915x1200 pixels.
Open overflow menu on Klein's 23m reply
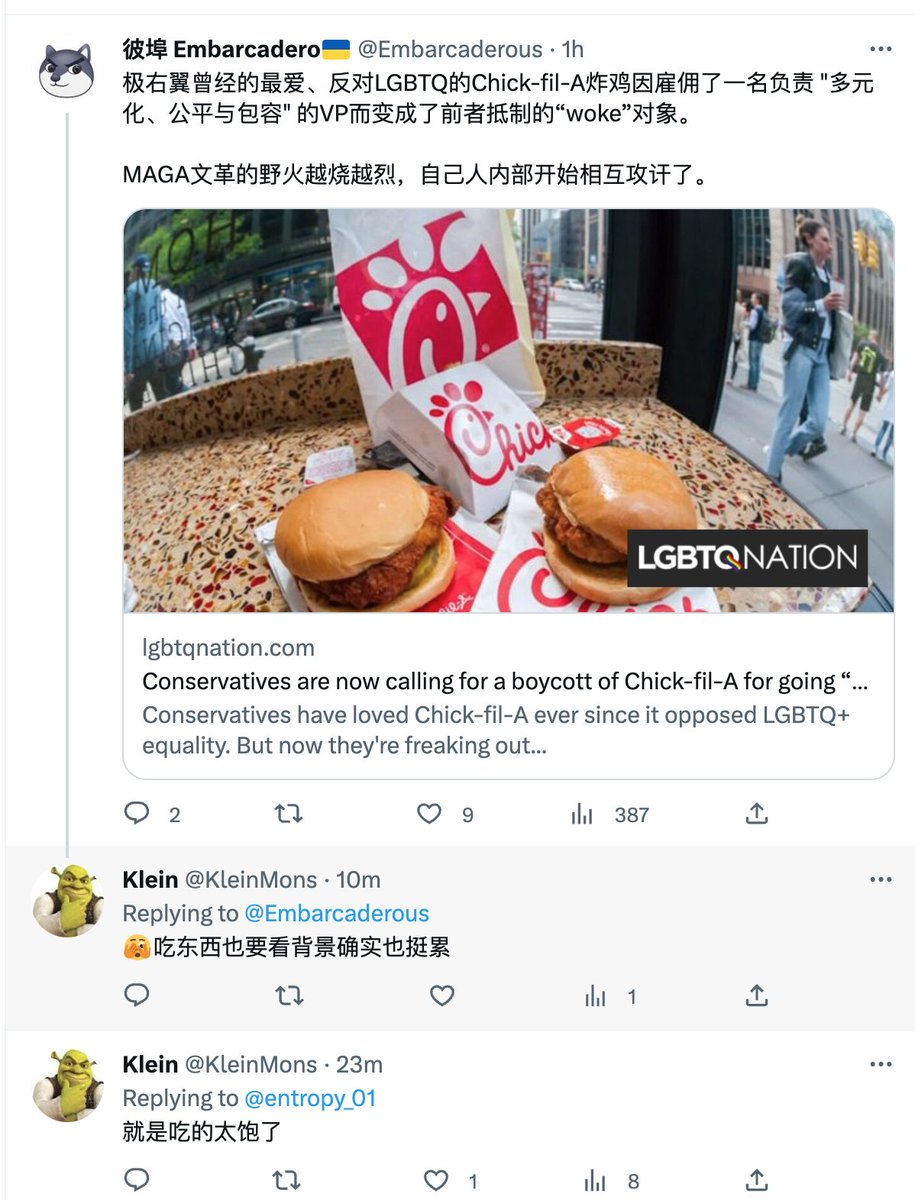click(880, 1064)
